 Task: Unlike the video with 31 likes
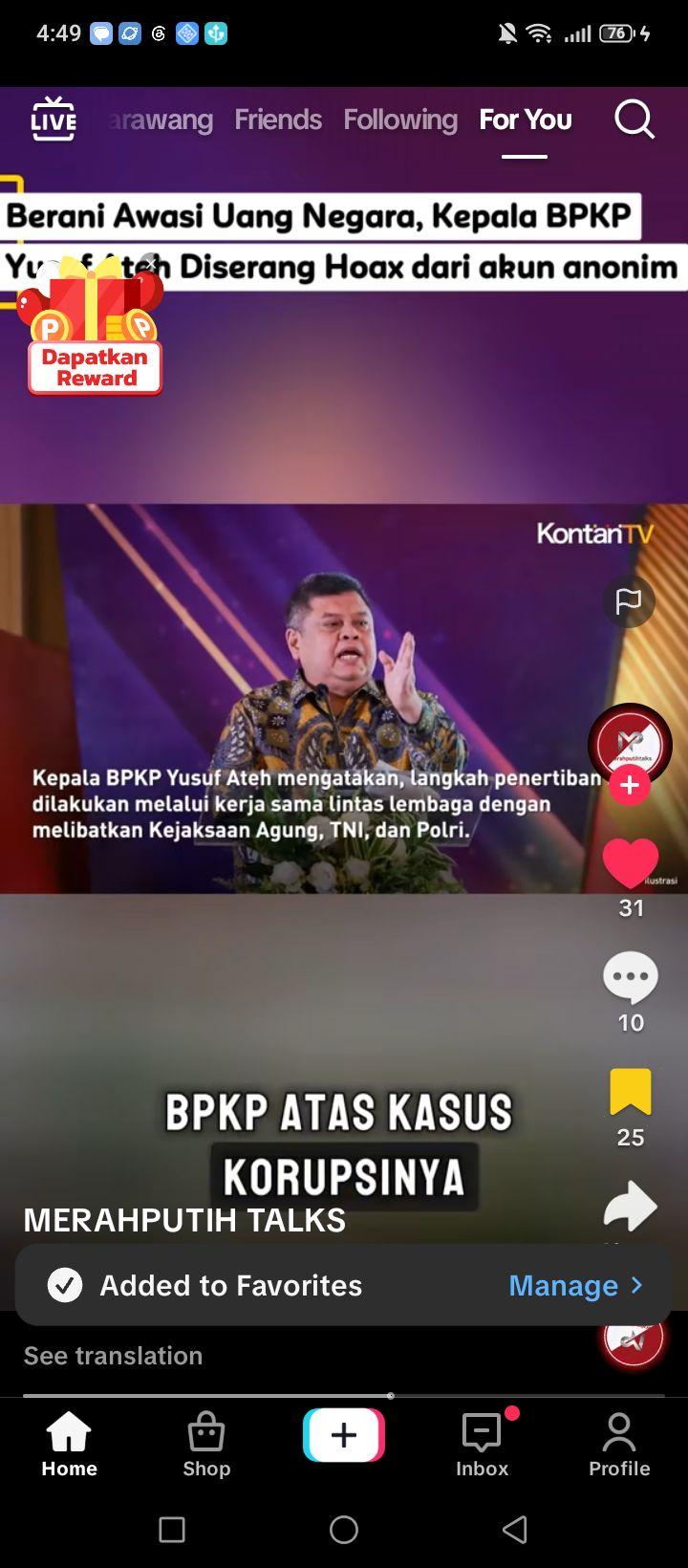(631, 863)
